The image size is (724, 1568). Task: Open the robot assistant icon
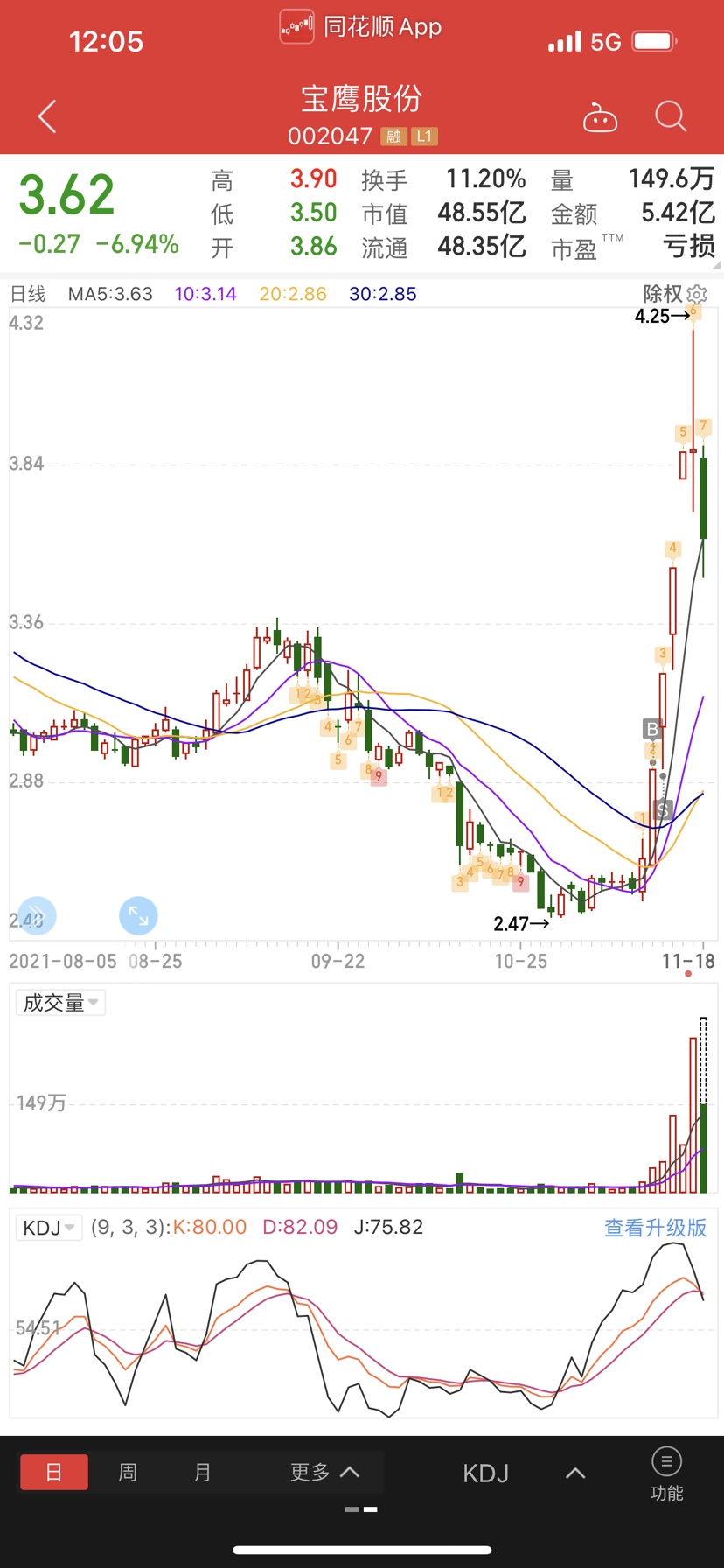coord(600,117)
